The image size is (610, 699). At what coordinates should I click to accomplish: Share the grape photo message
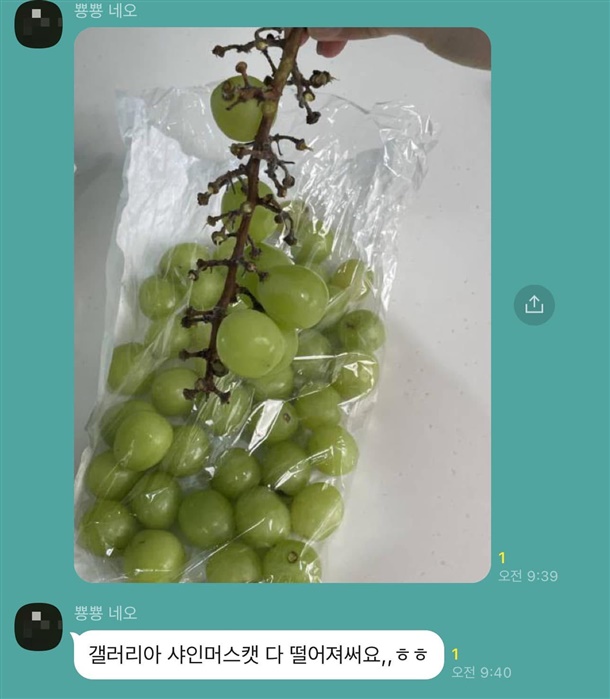[x=534, y=305]
